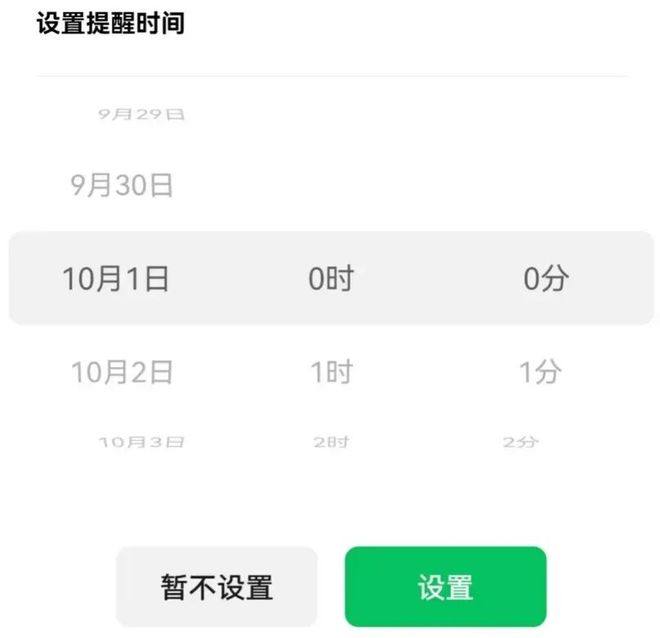Screen dimensions: 660x638
Task: Select 9月29日 in the date picker
Action: tap(141, 115)
